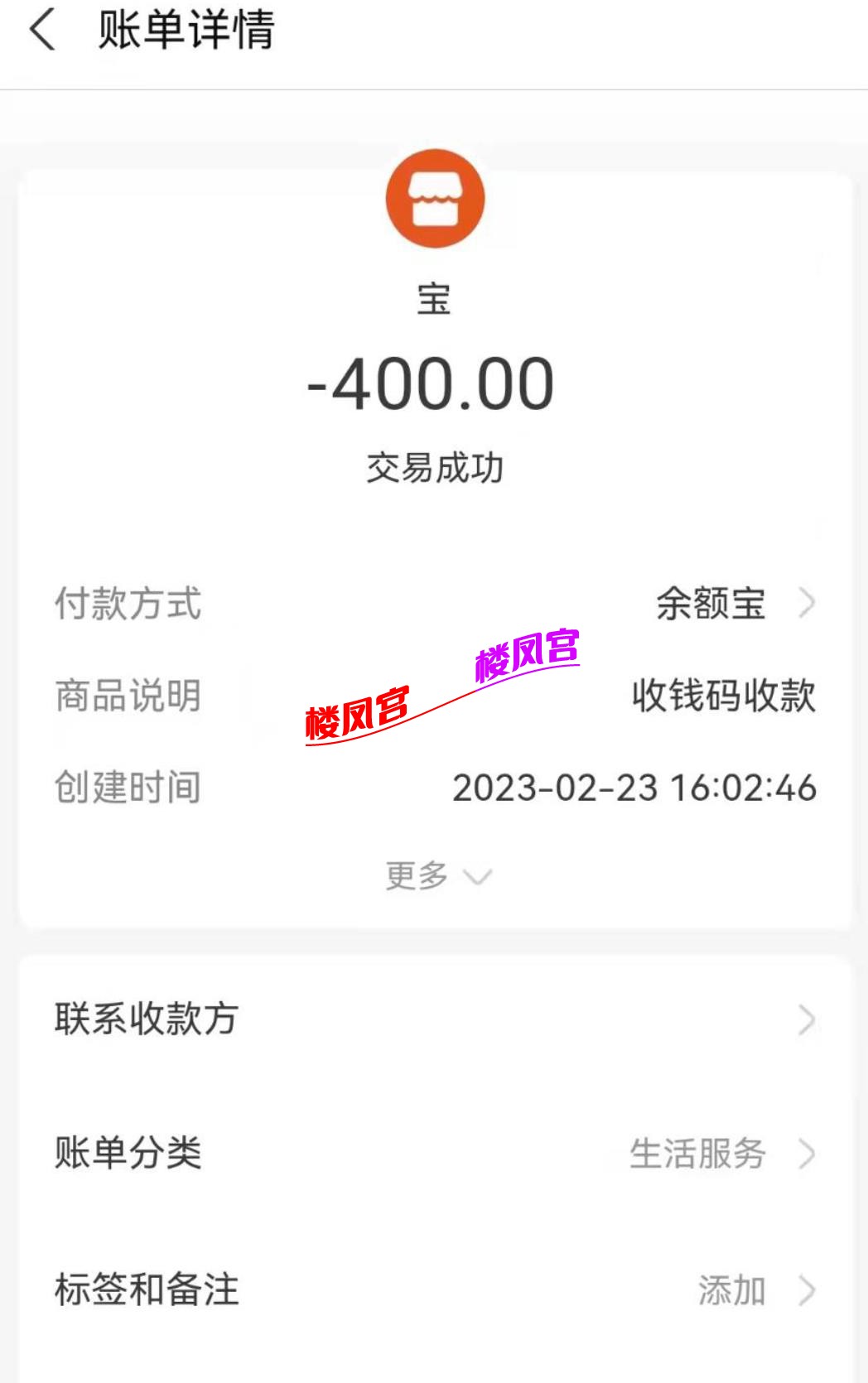The image size is (868, 1383).
Task: Expand 更多 to show more transaction details
Action: 434,876
